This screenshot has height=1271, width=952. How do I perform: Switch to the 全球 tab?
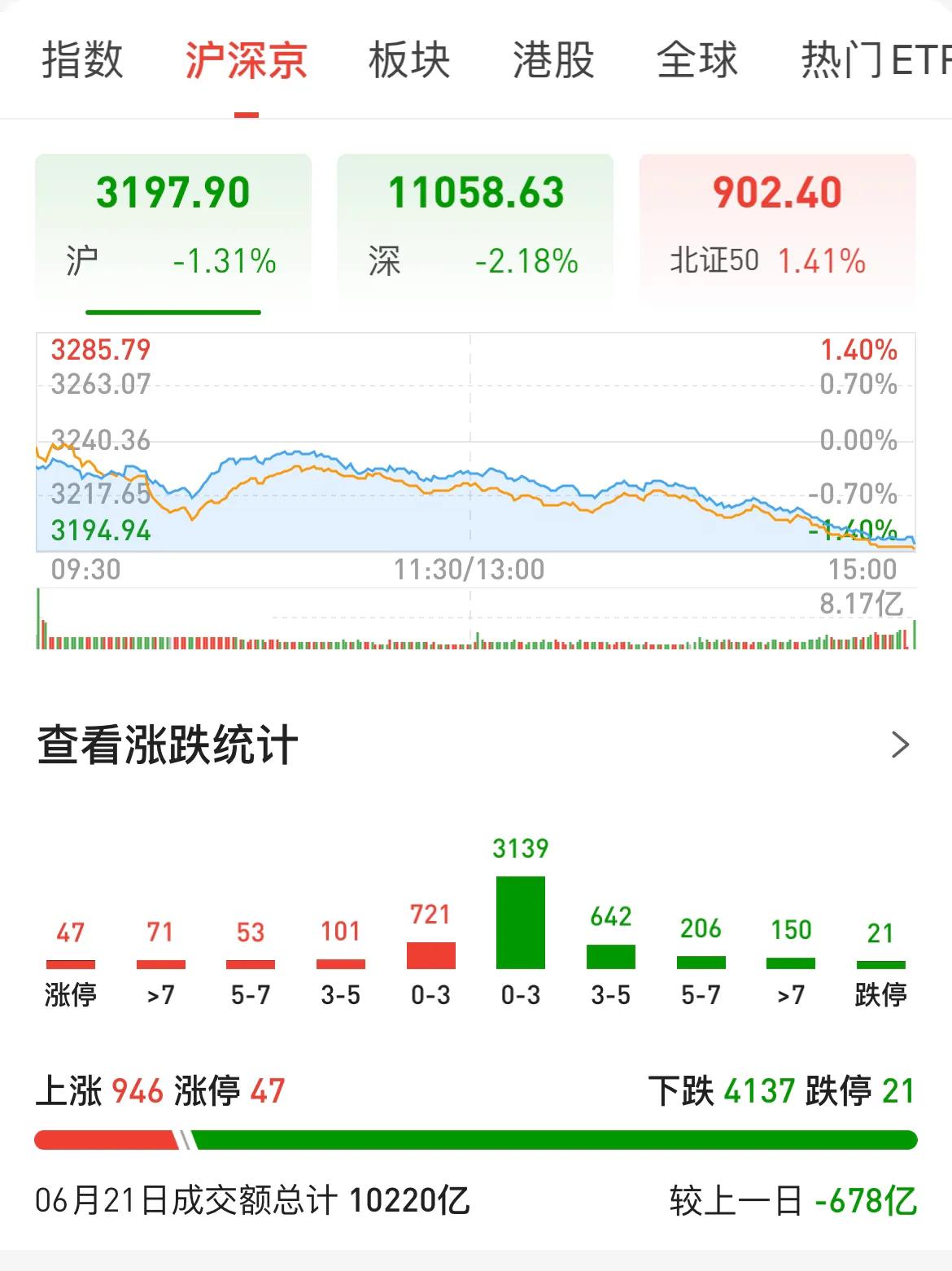pyautogui.click(x=697, y=61)
